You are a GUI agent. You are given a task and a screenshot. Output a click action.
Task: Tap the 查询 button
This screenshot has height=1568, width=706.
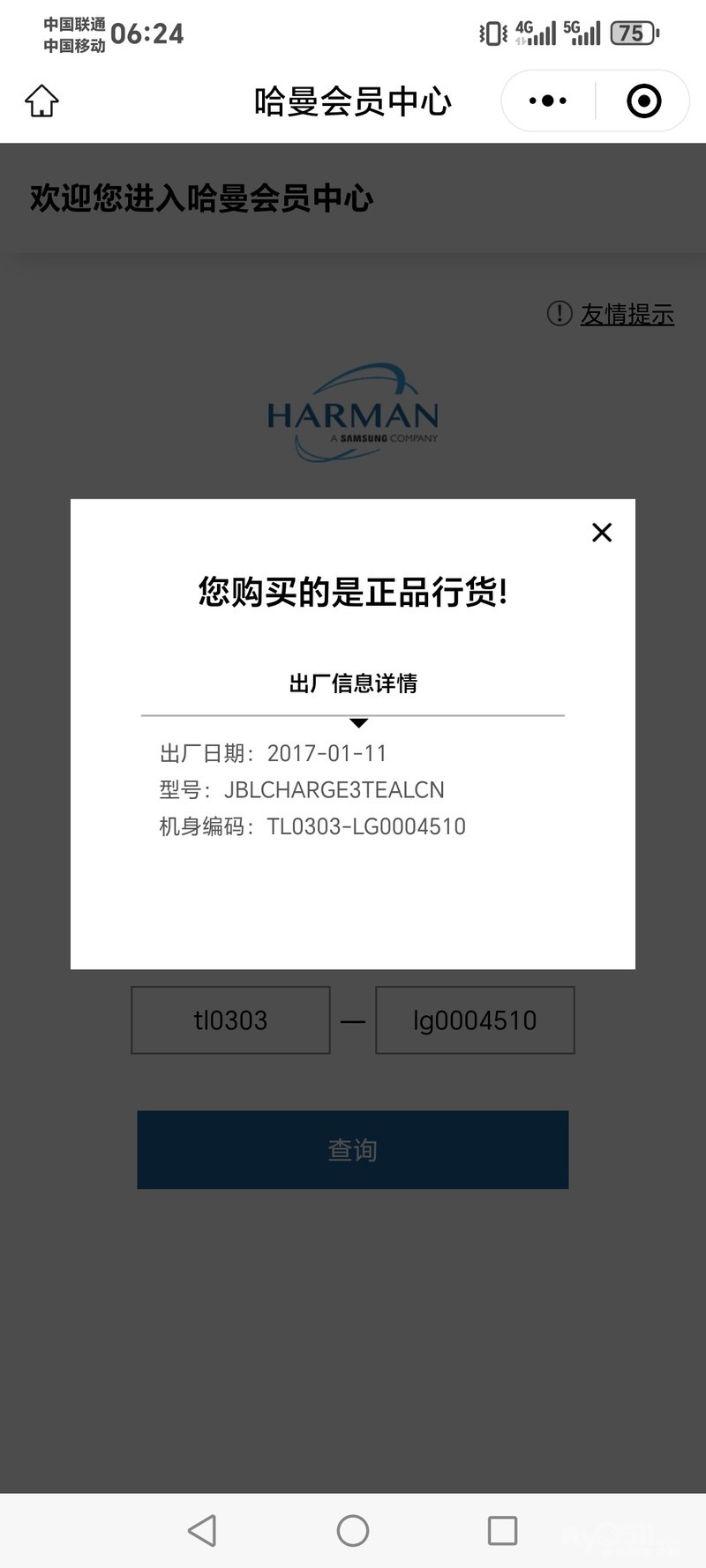click(353, 1150)
